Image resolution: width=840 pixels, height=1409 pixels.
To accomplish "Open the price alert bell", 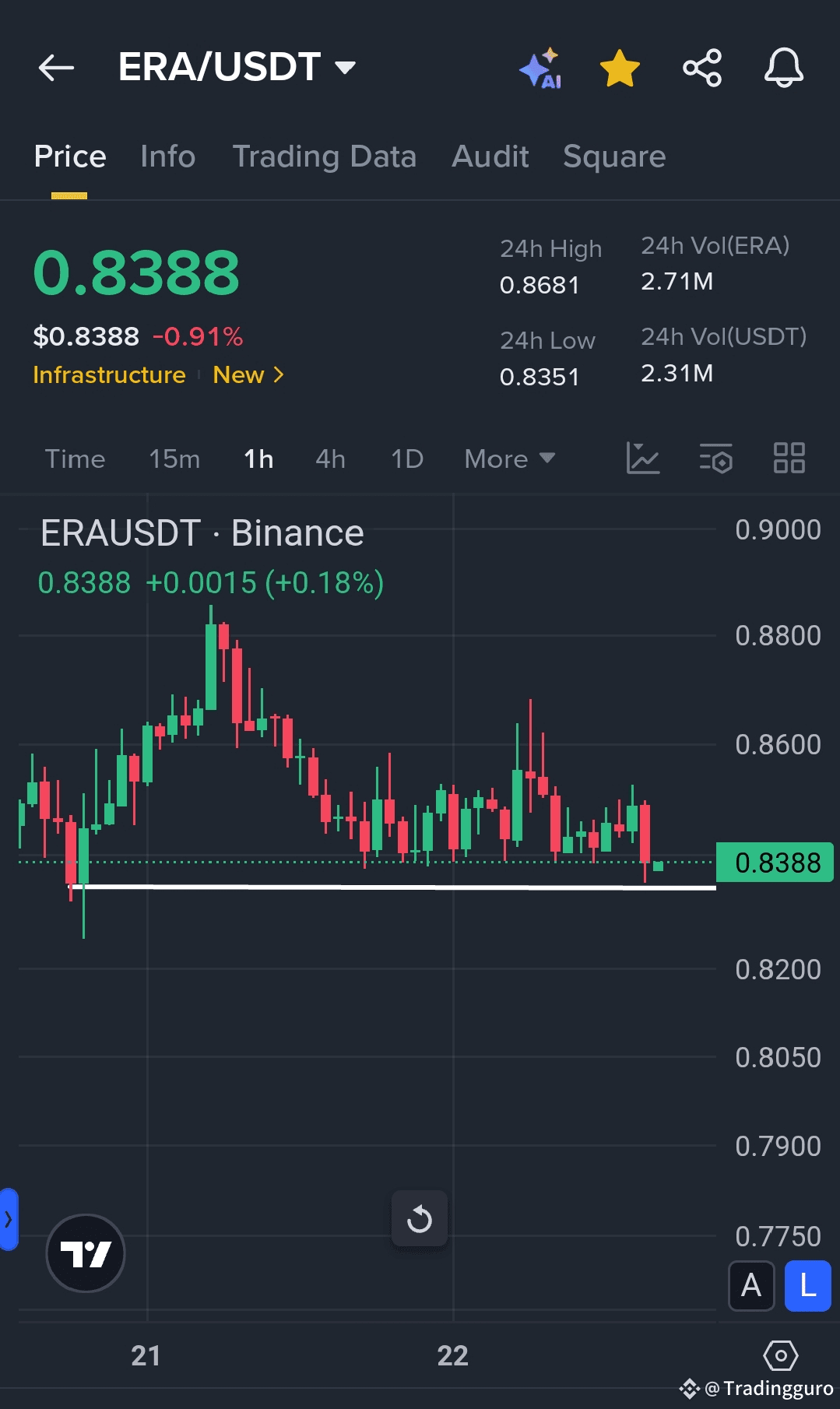I will (x=783, y=69).
